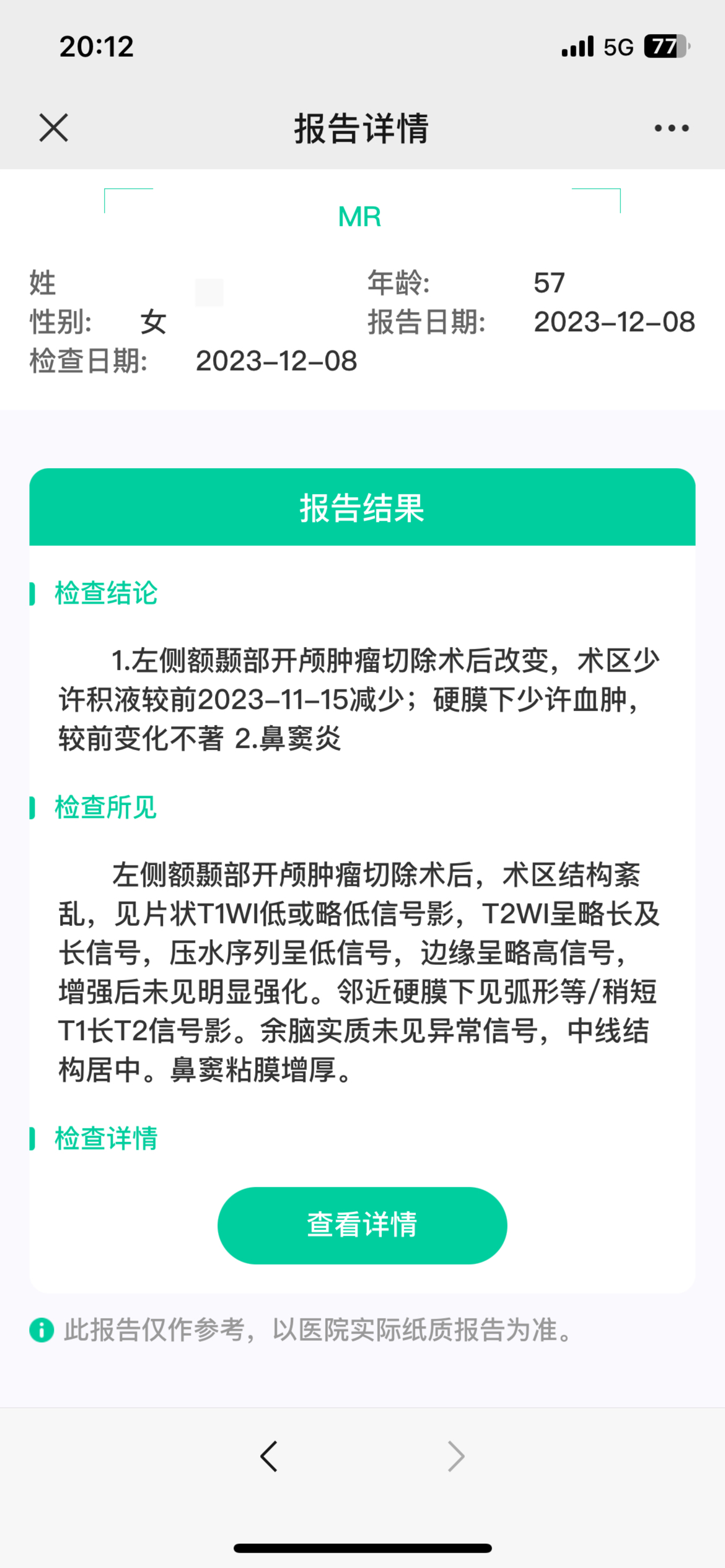The height and width of the screenshot is (1568, 725).
Task: Close the report details page
Action: [54, 128]
